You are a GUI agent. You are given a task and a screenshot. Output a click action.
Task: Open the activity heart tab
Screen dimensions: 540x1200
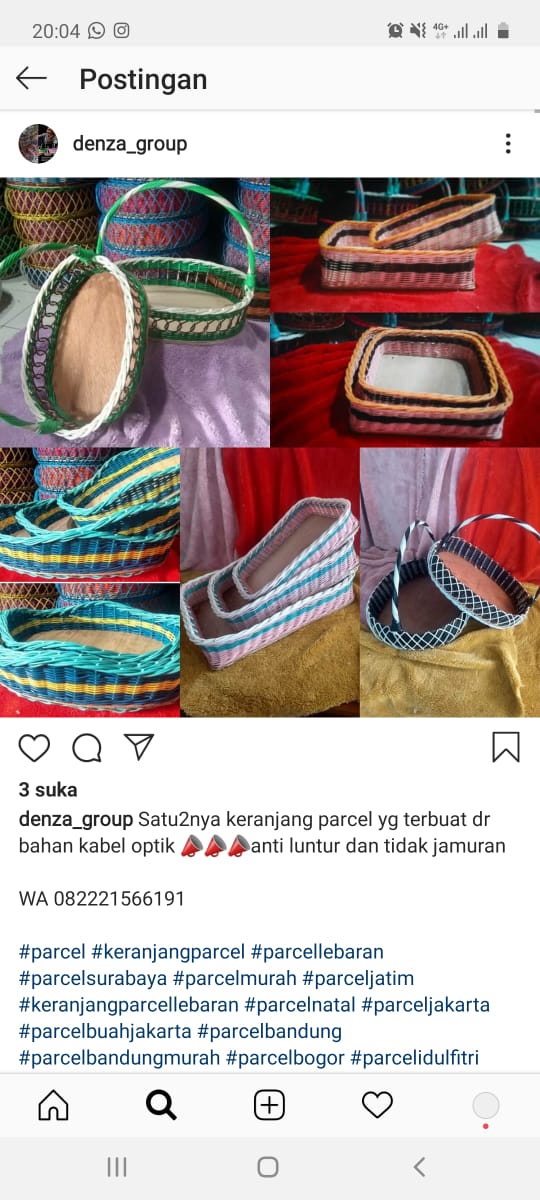coord(377,1104)
